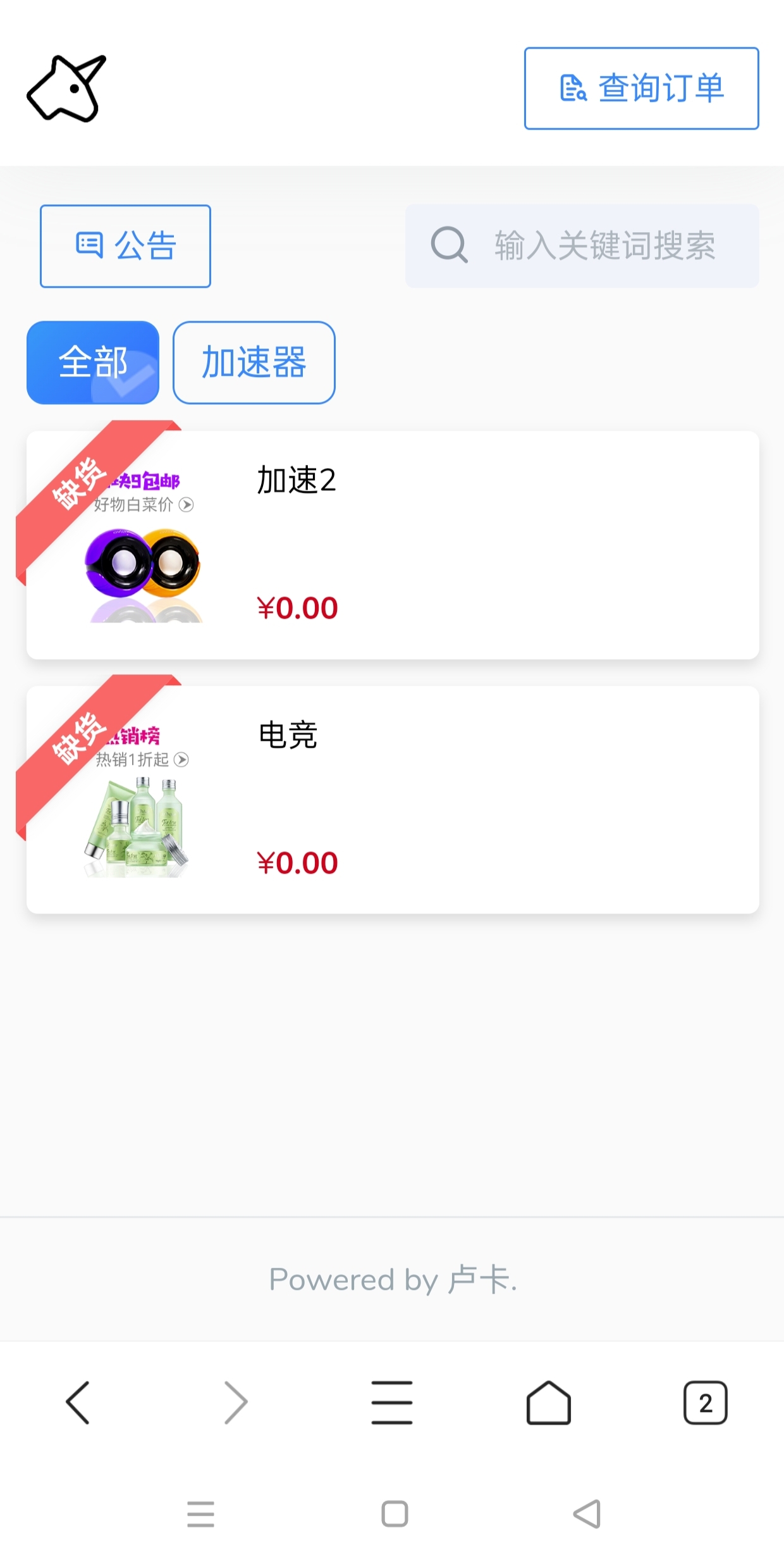Open the 查询订单 order lookup button
Image resolution: width=784 pixels, height=1562 pixels.
[x=641, y=88]
